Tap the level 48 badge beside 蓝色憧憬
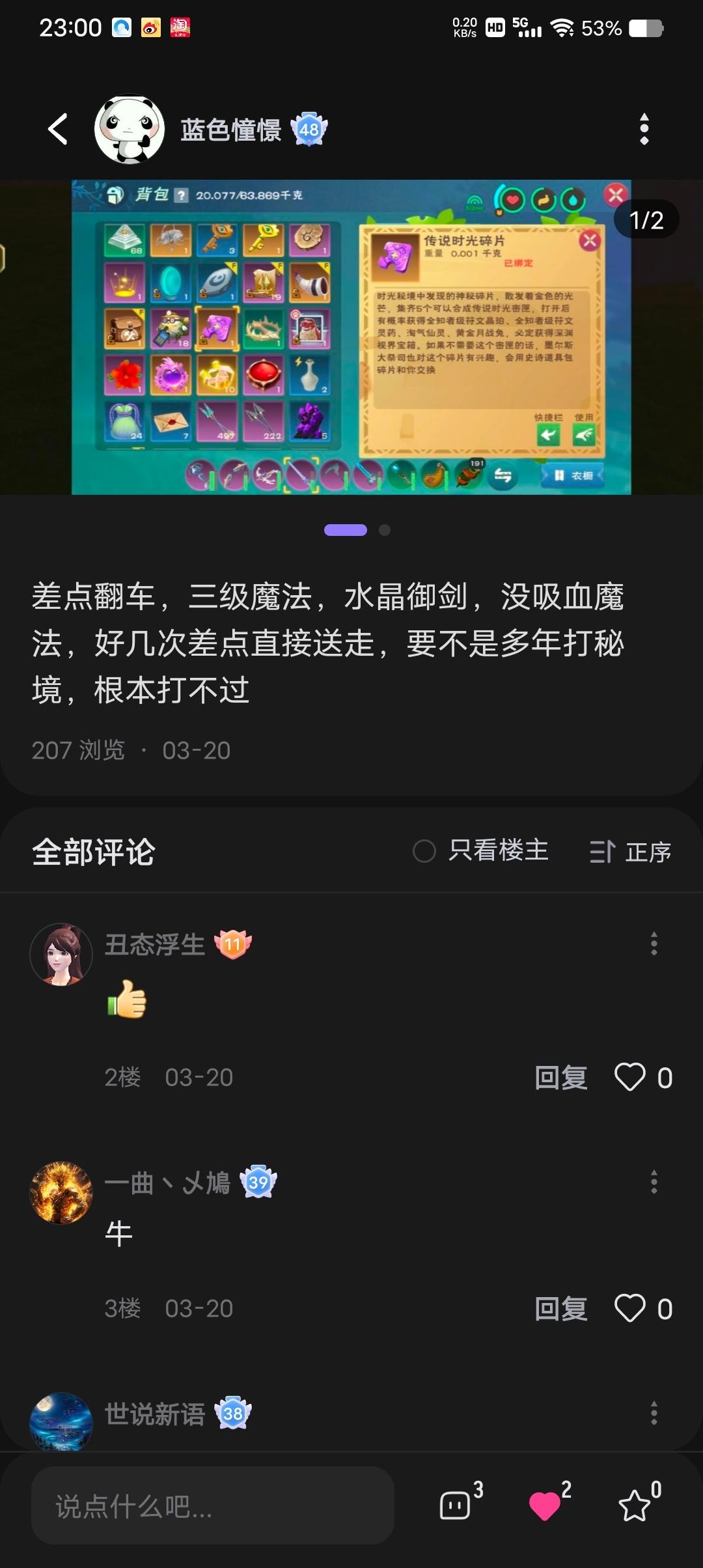The width and height of the screenshot is (703, 1568). (x=309, y=130)
